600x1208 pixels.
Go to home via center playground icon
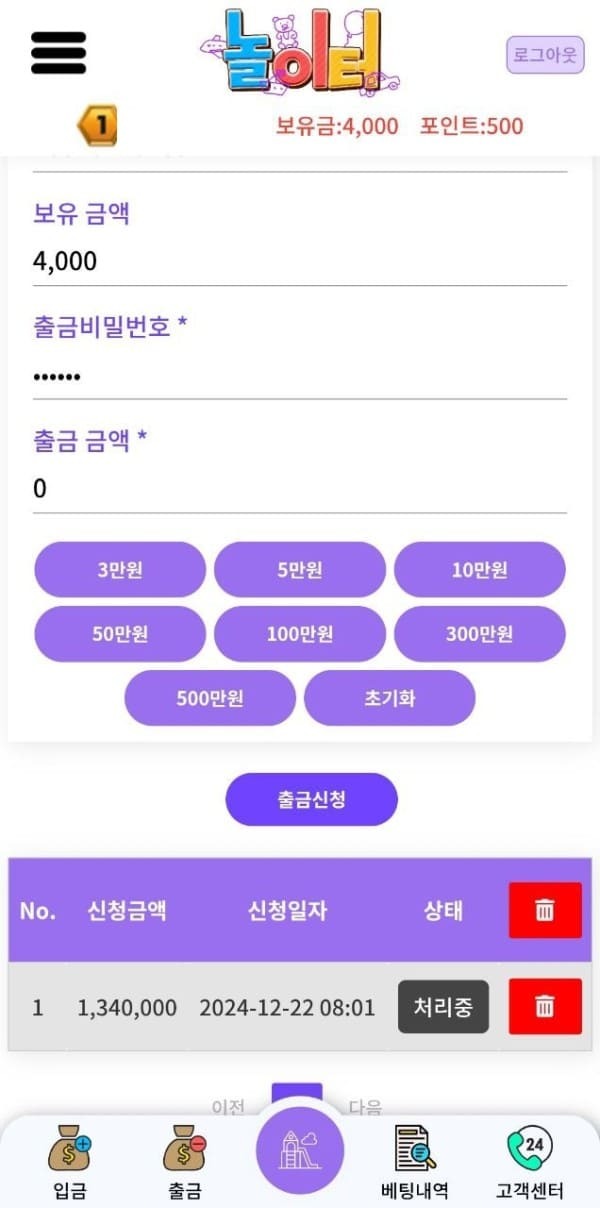tap(300, 1151)
